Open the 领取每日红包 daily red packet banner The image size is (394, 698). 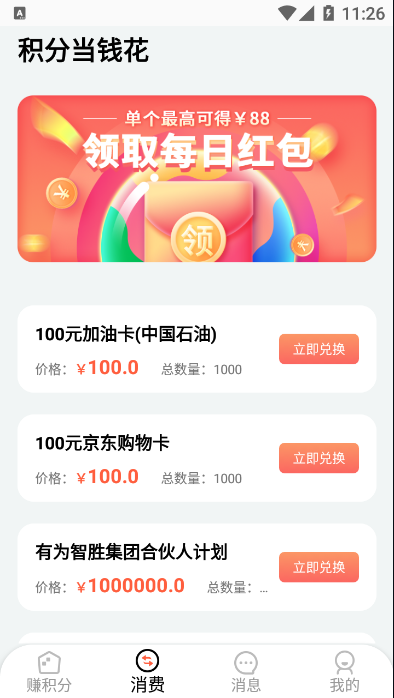197,179
